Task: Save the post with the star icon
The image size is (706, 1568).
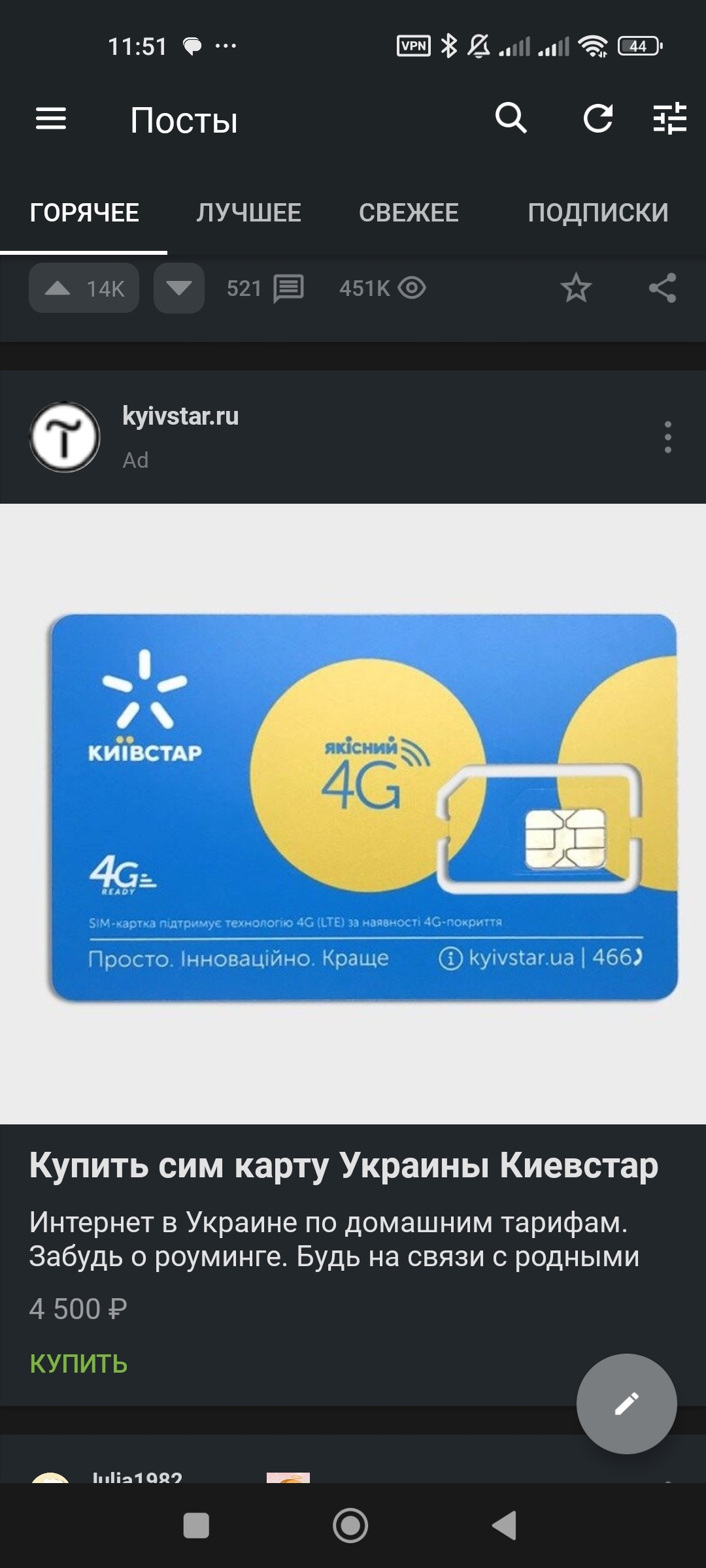Action: [x=576, y=288]
